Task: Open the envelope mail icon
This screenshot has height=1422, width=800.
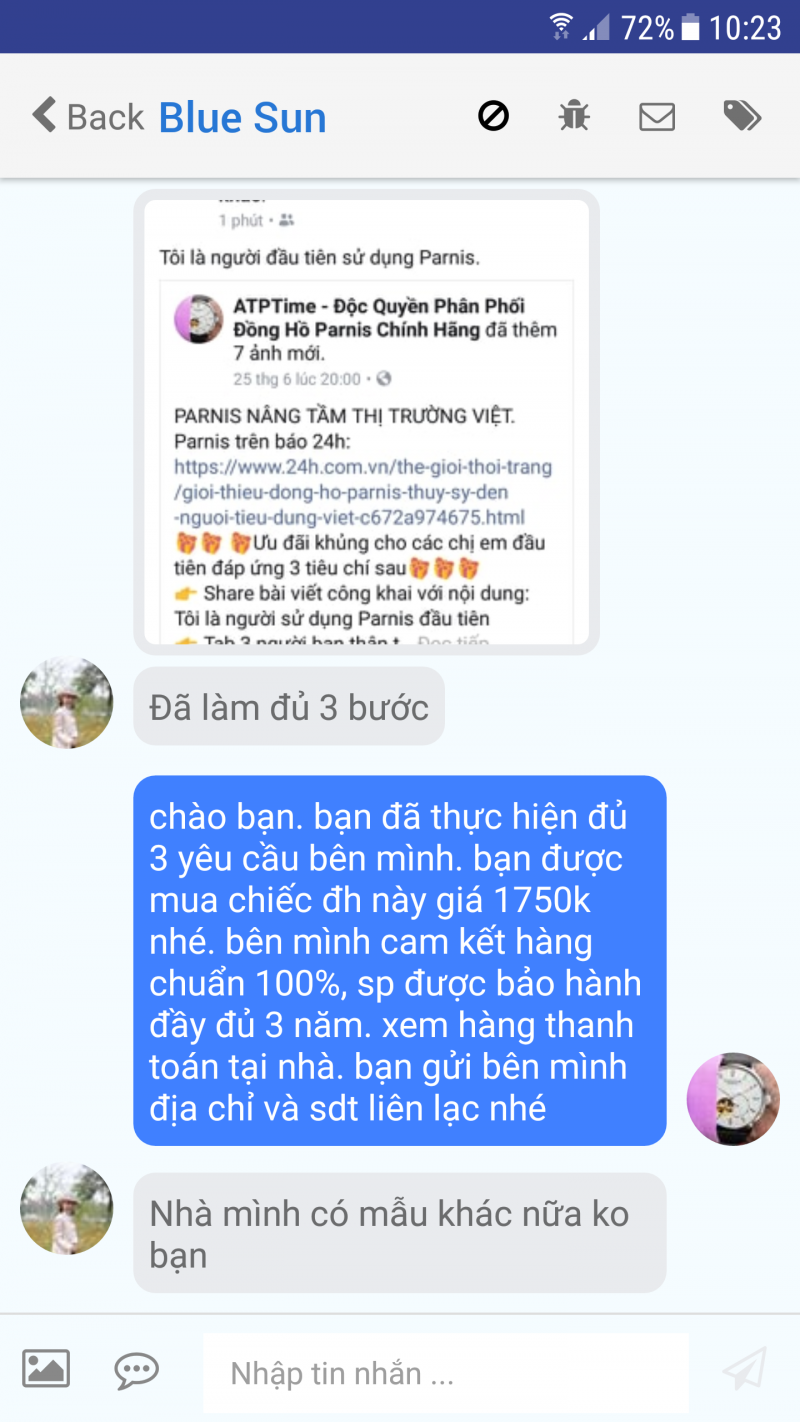Action: click(x=657, y=116)
